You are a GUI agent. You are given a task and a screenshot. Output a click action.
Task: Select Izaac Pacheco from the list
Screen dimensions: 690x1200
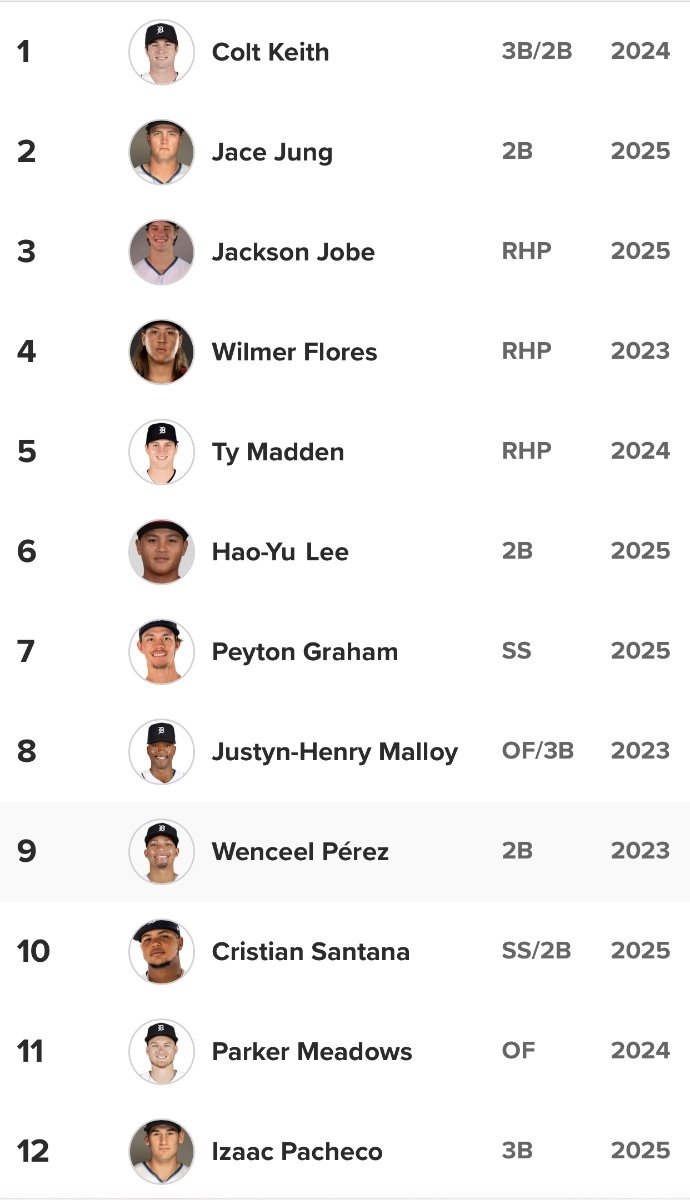(x=345, y=1150)
